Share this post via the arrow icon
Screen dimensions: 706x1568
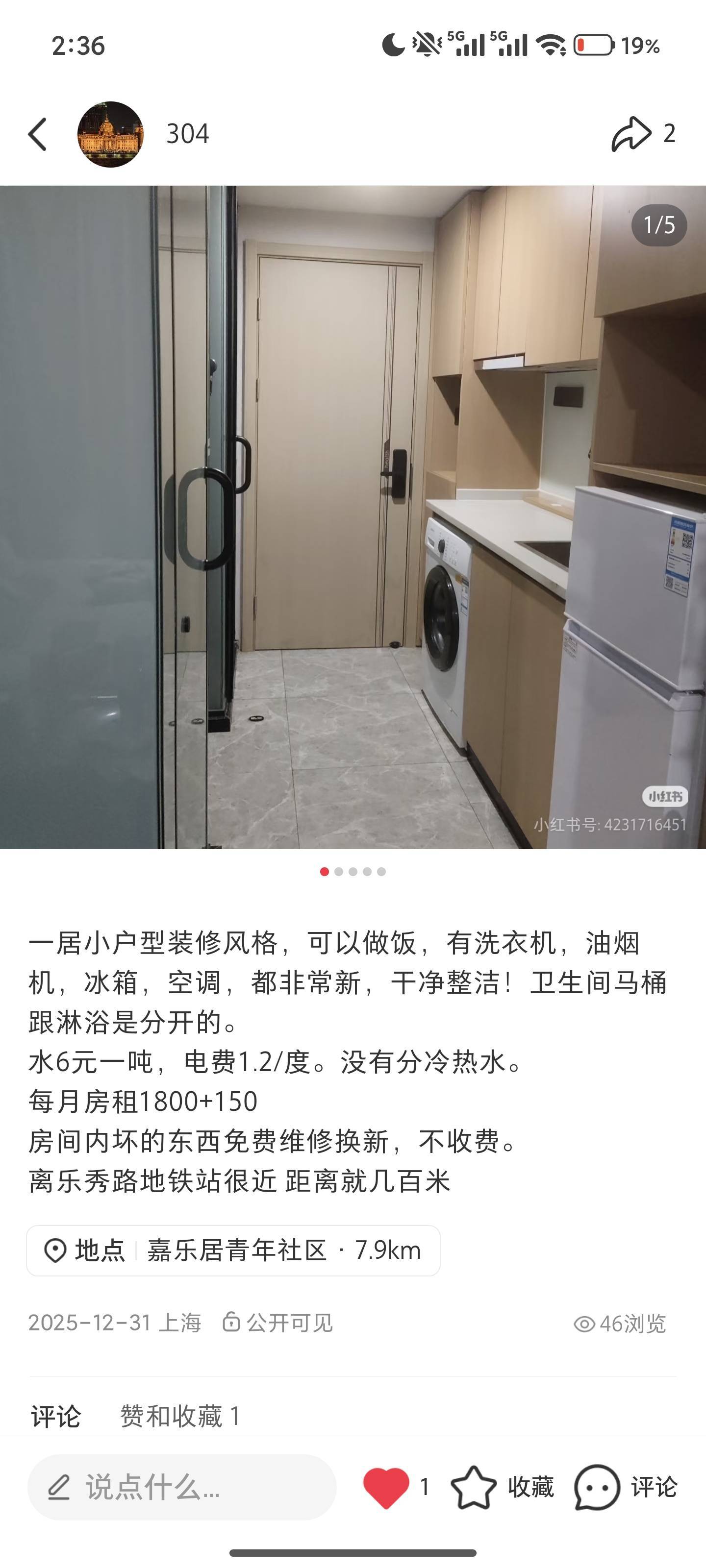631,133
